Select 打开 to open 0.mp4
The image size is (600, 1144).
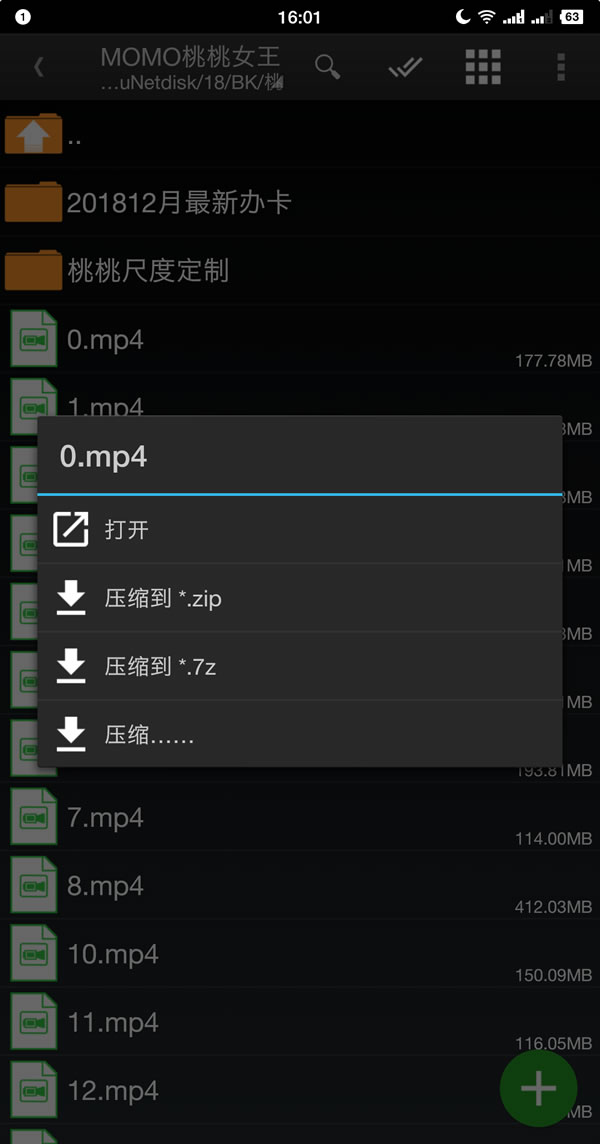tap(299, 529)
